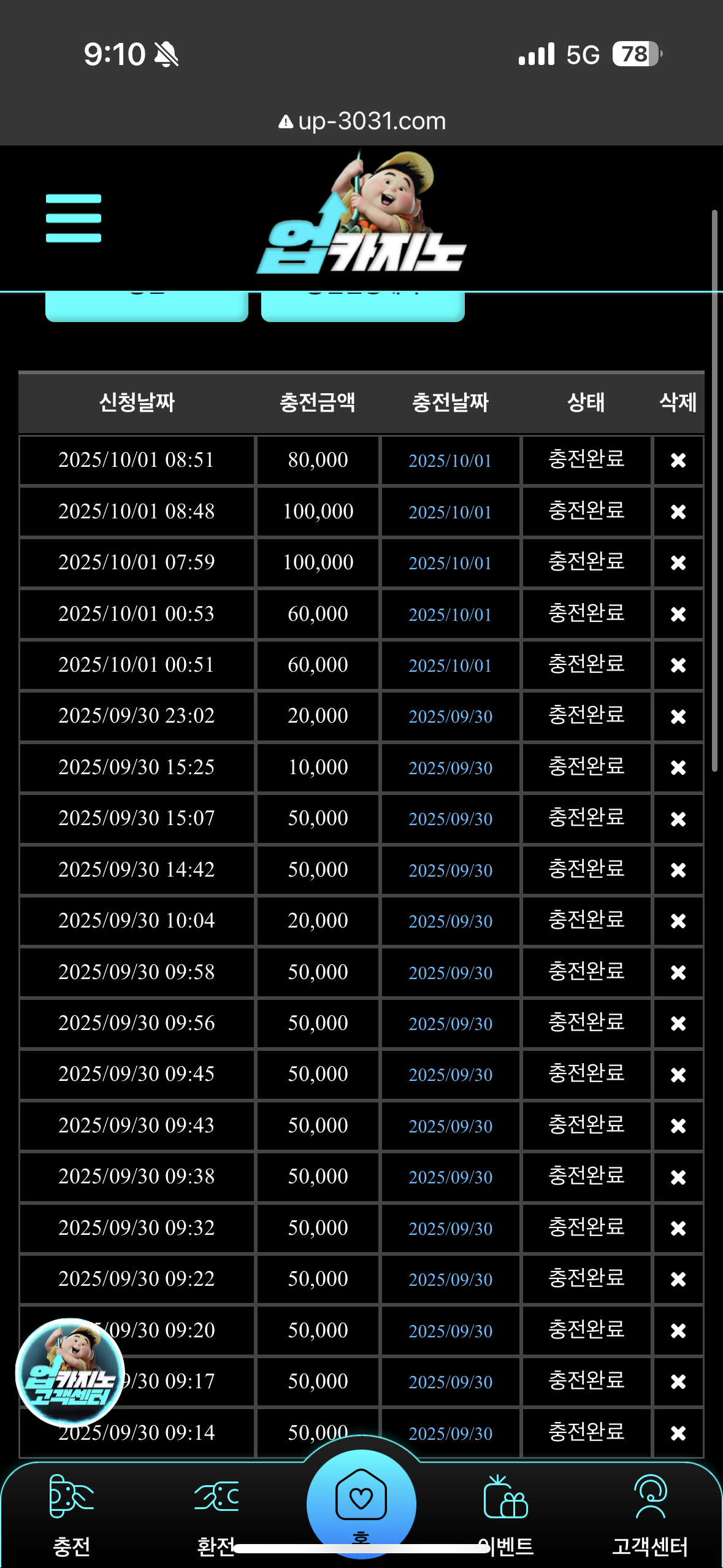Remove the 2025/10/01 07:59 entry
This screenshot has width=723, height=1568.
point(678,563)
